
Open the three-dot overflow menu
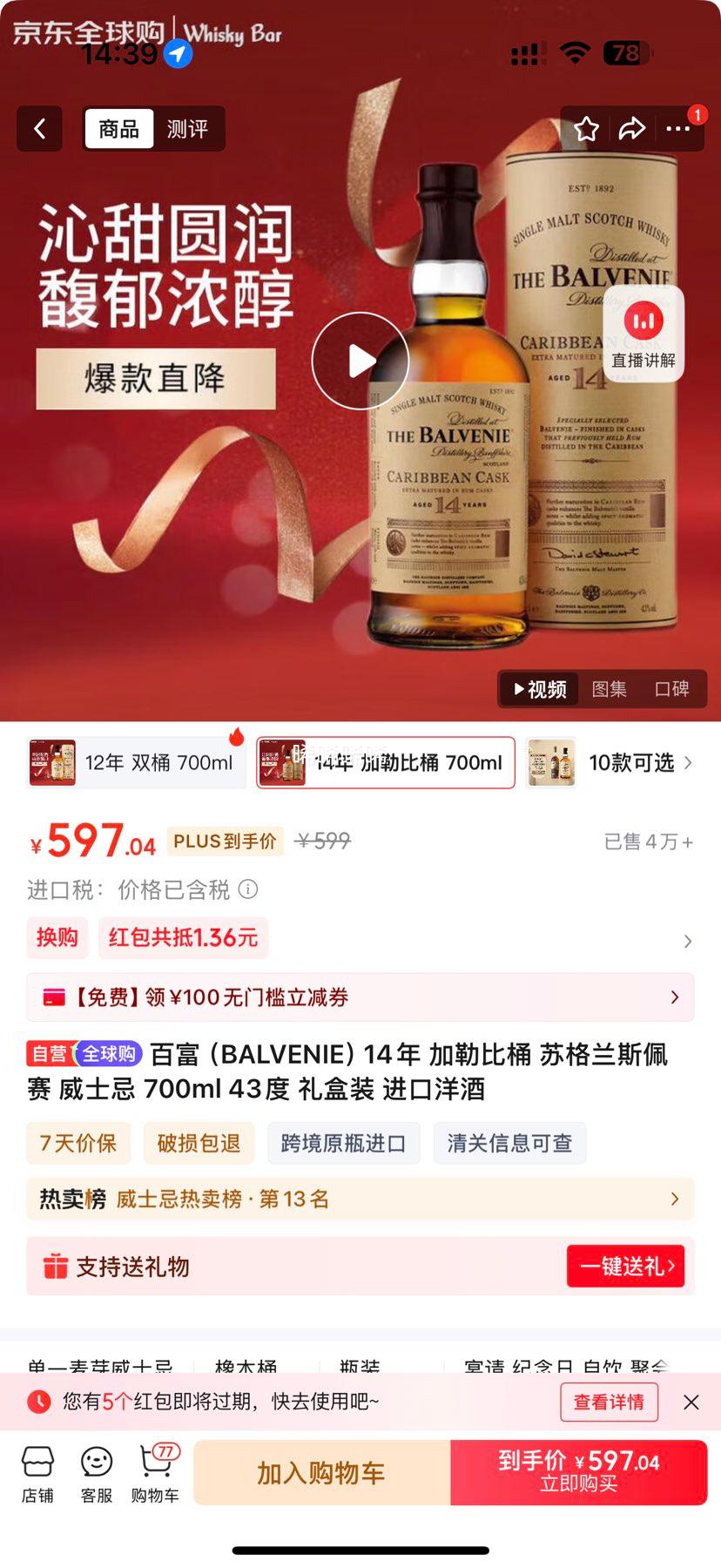click(x=678, y=129)
